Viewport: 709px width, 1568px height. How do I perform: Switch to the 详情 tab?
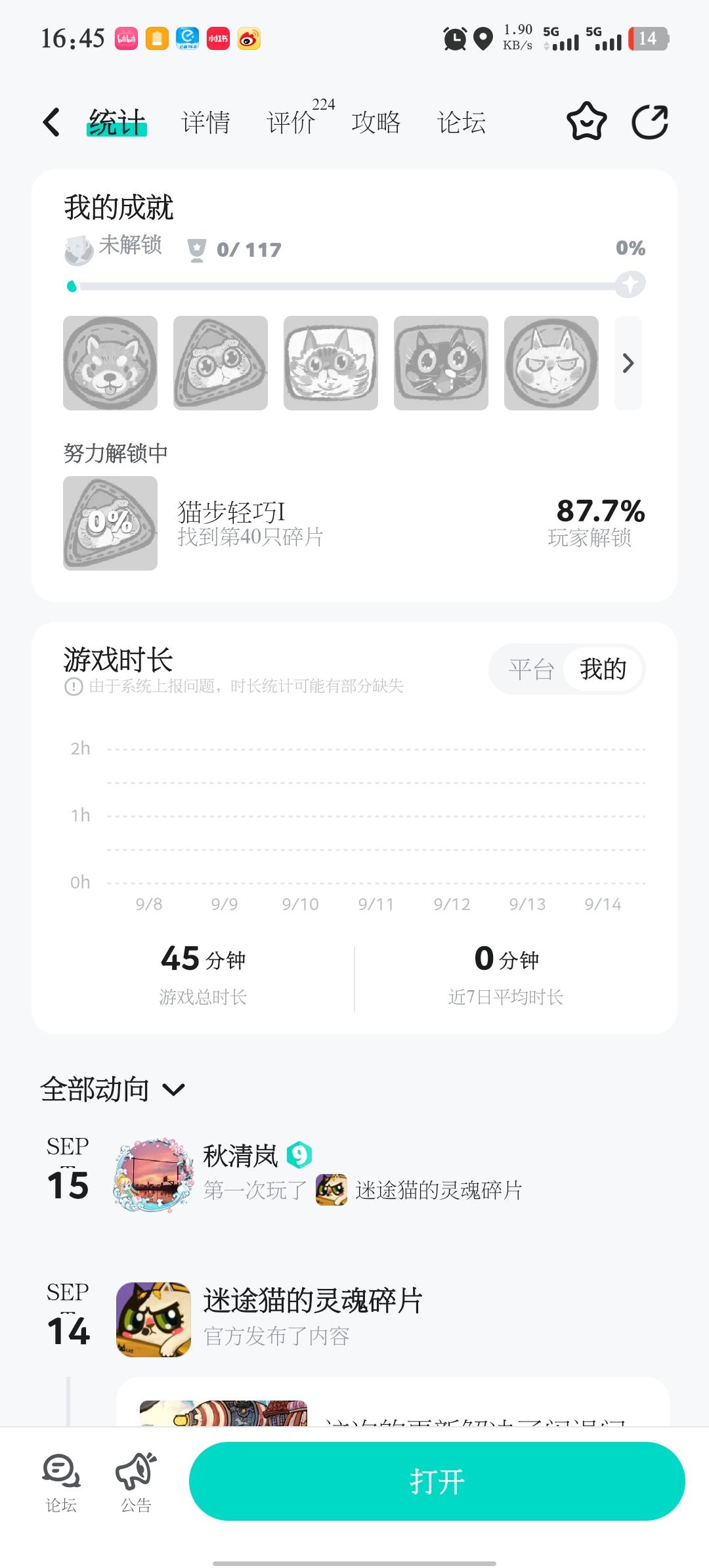coord(205,123)
